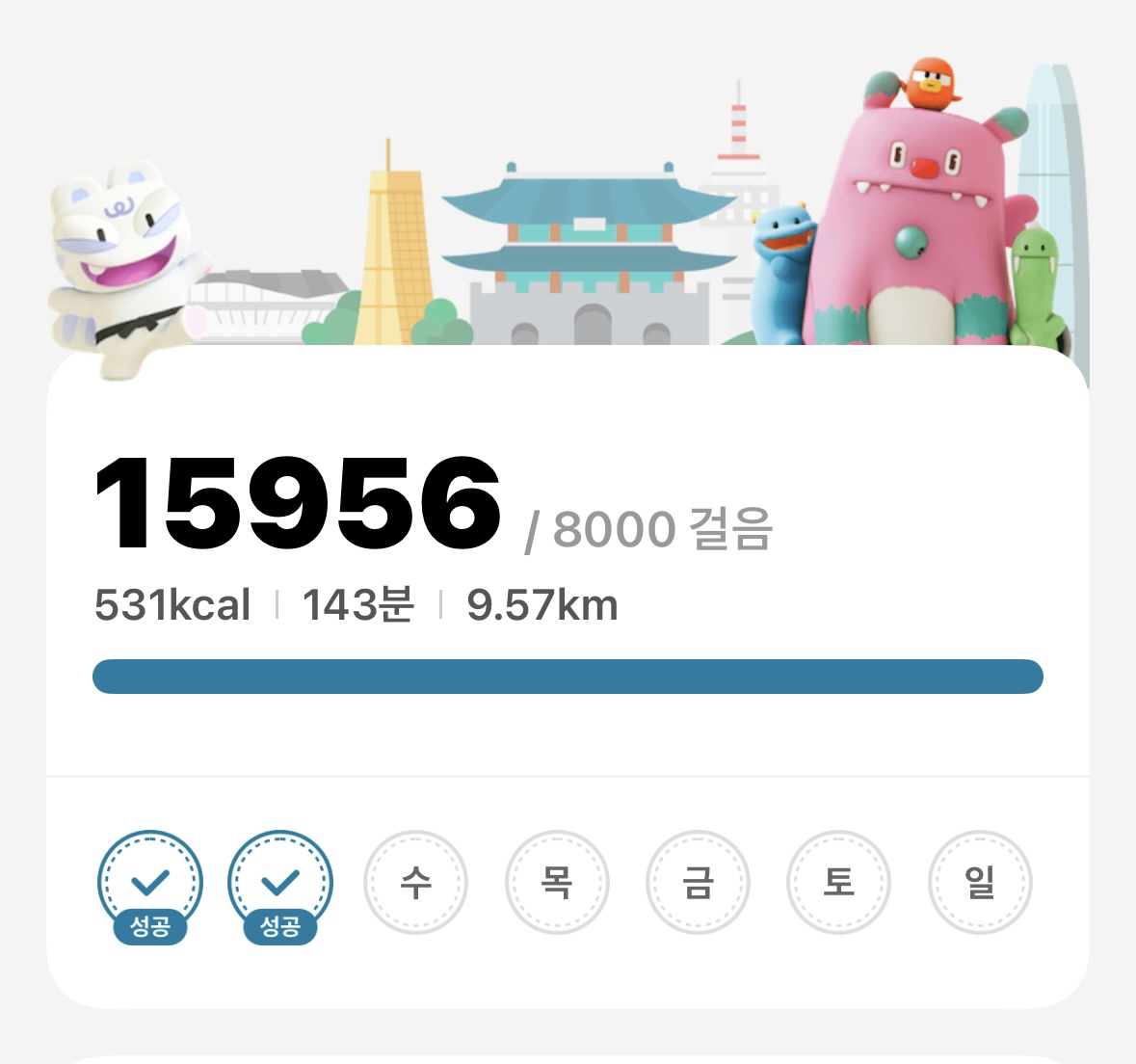
Task: Open Monday's 성공 success badge
Action: tap(149, 883)
